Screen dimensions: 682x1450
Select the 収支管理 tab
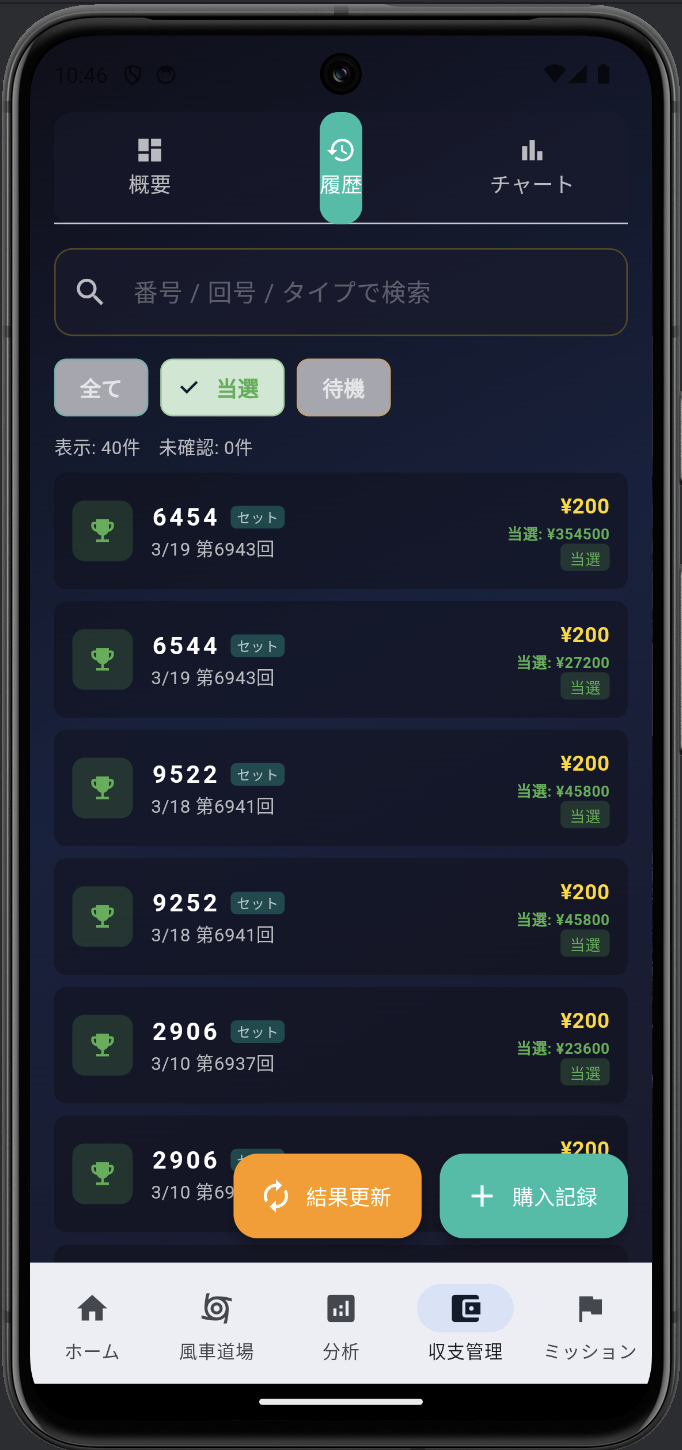[x=465, y=1325]
